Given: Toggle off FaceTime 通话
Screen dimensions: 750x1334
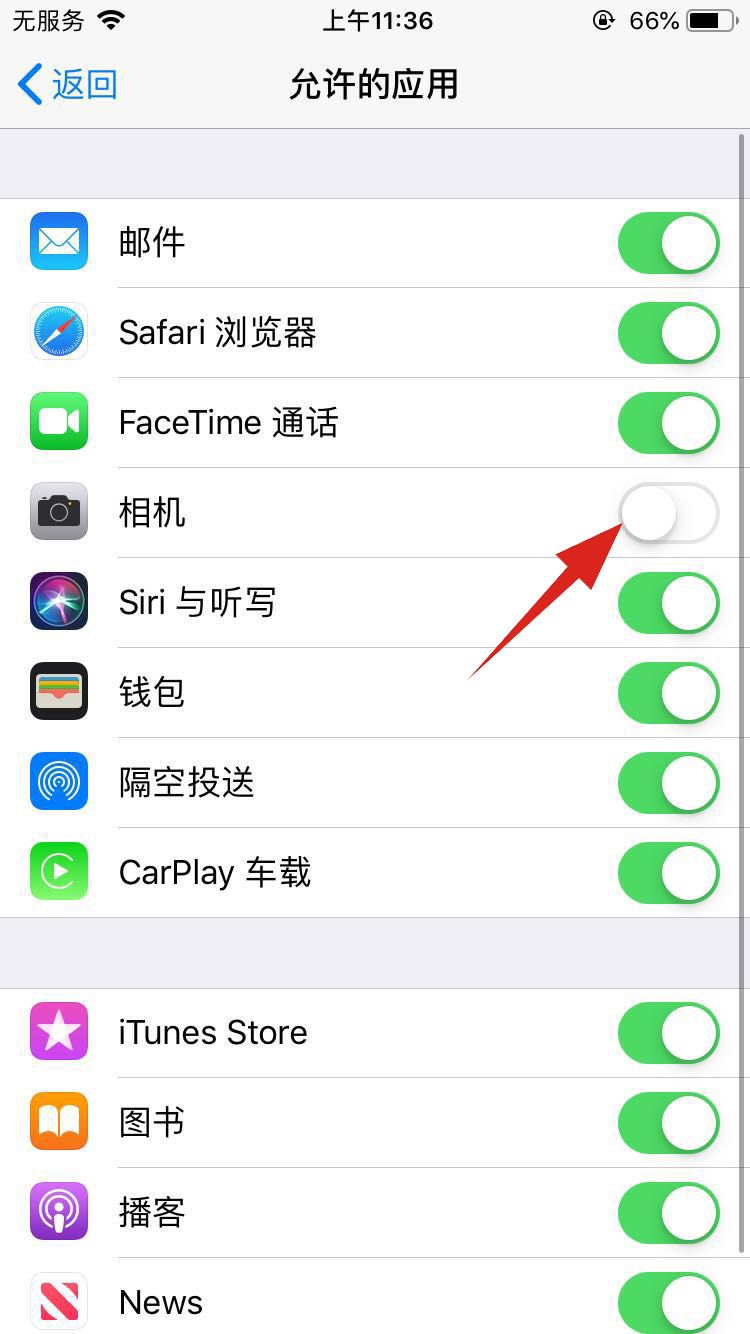Looking at the screenshot, I should (x=668, y=423).
